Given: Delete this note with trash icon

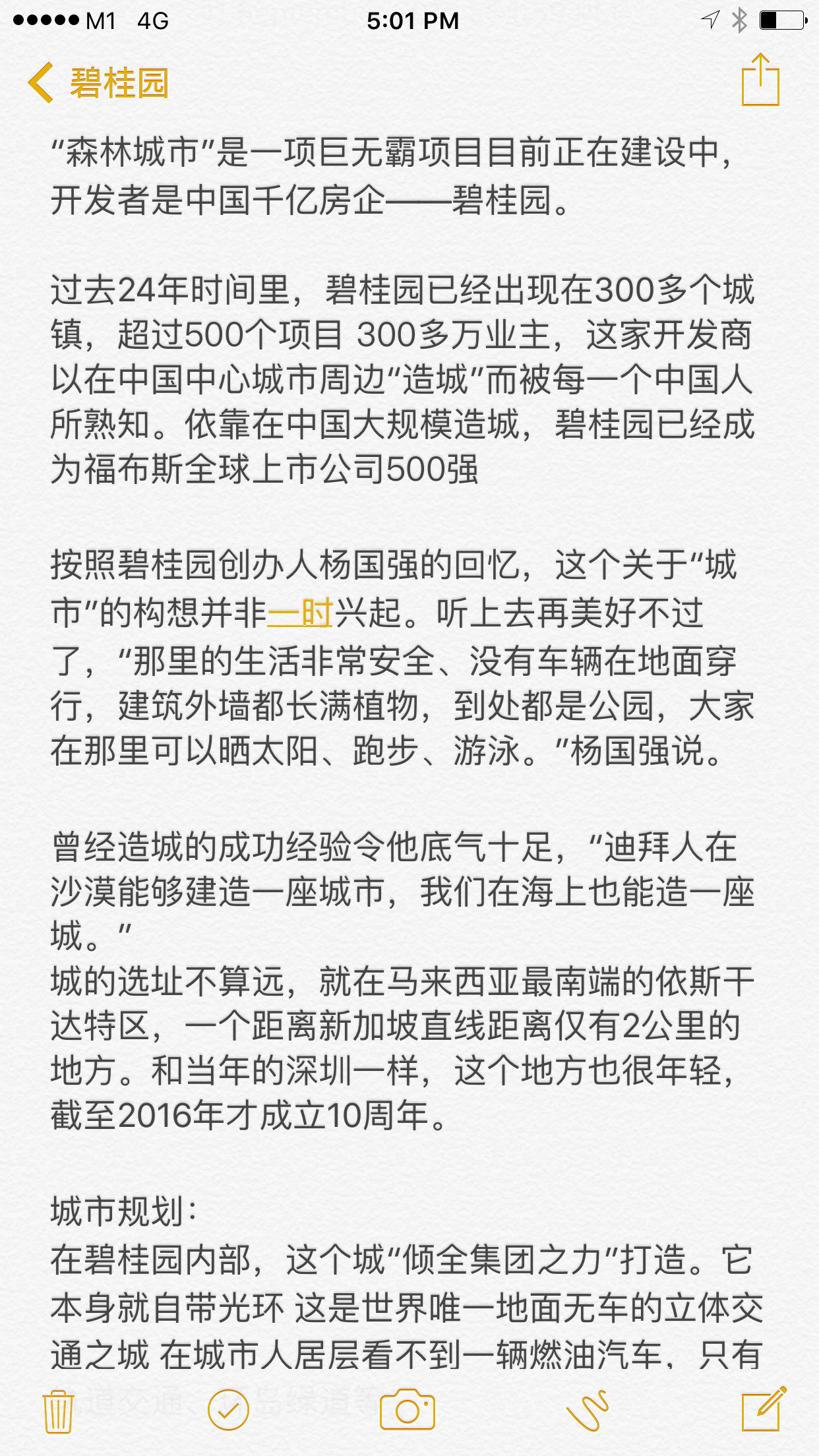Looking at the screenshot, I should pos(58,1411).
